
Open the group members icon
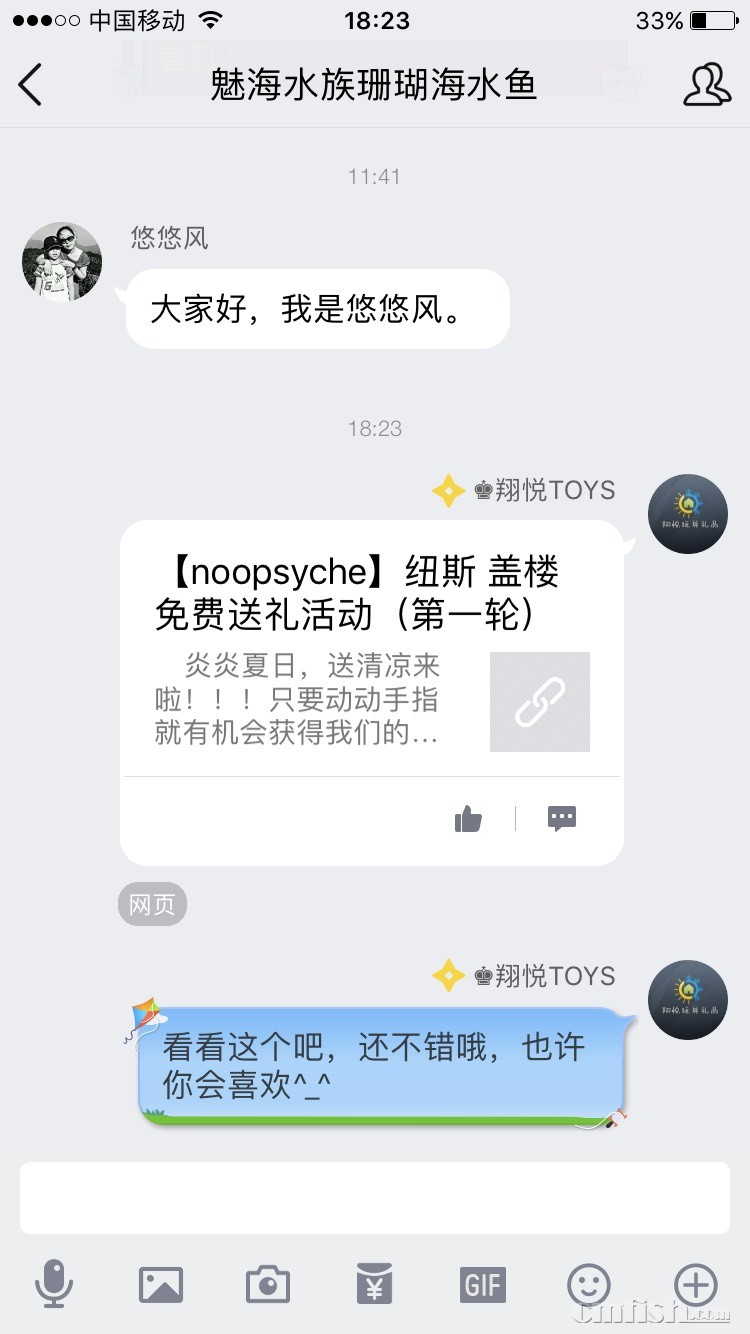pyautogui.click(x=707, y=85)
